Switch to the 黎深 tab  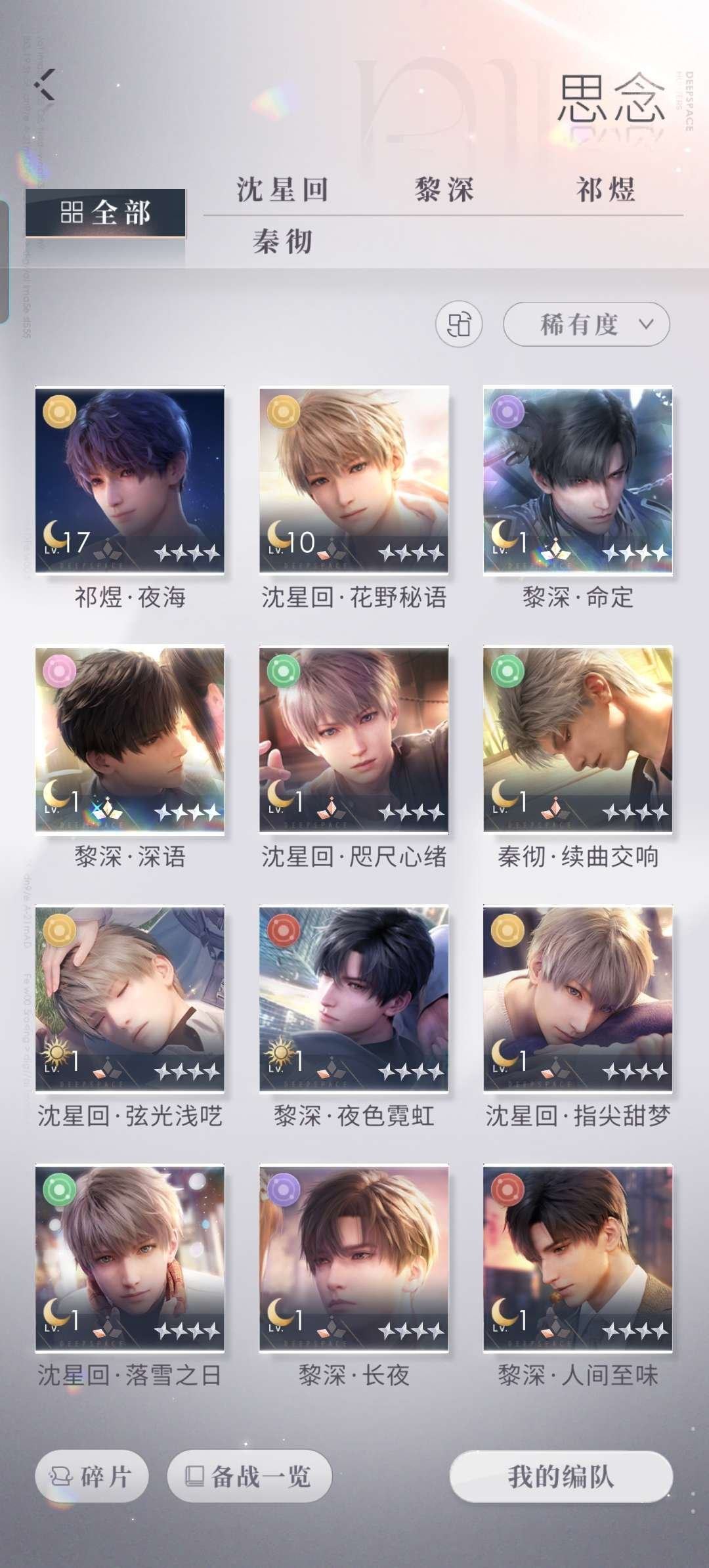coord(444,190)
